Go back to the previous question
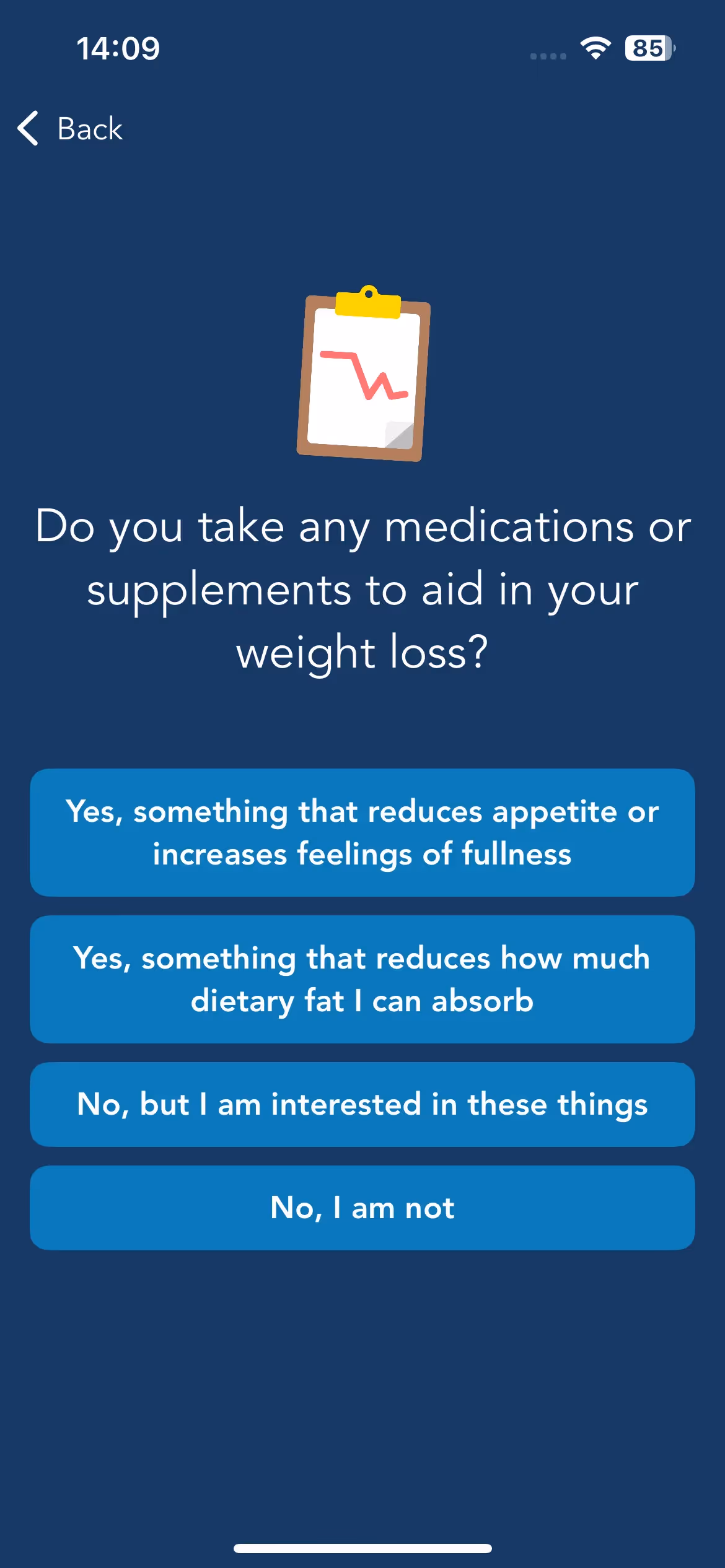 coord(71,129)
